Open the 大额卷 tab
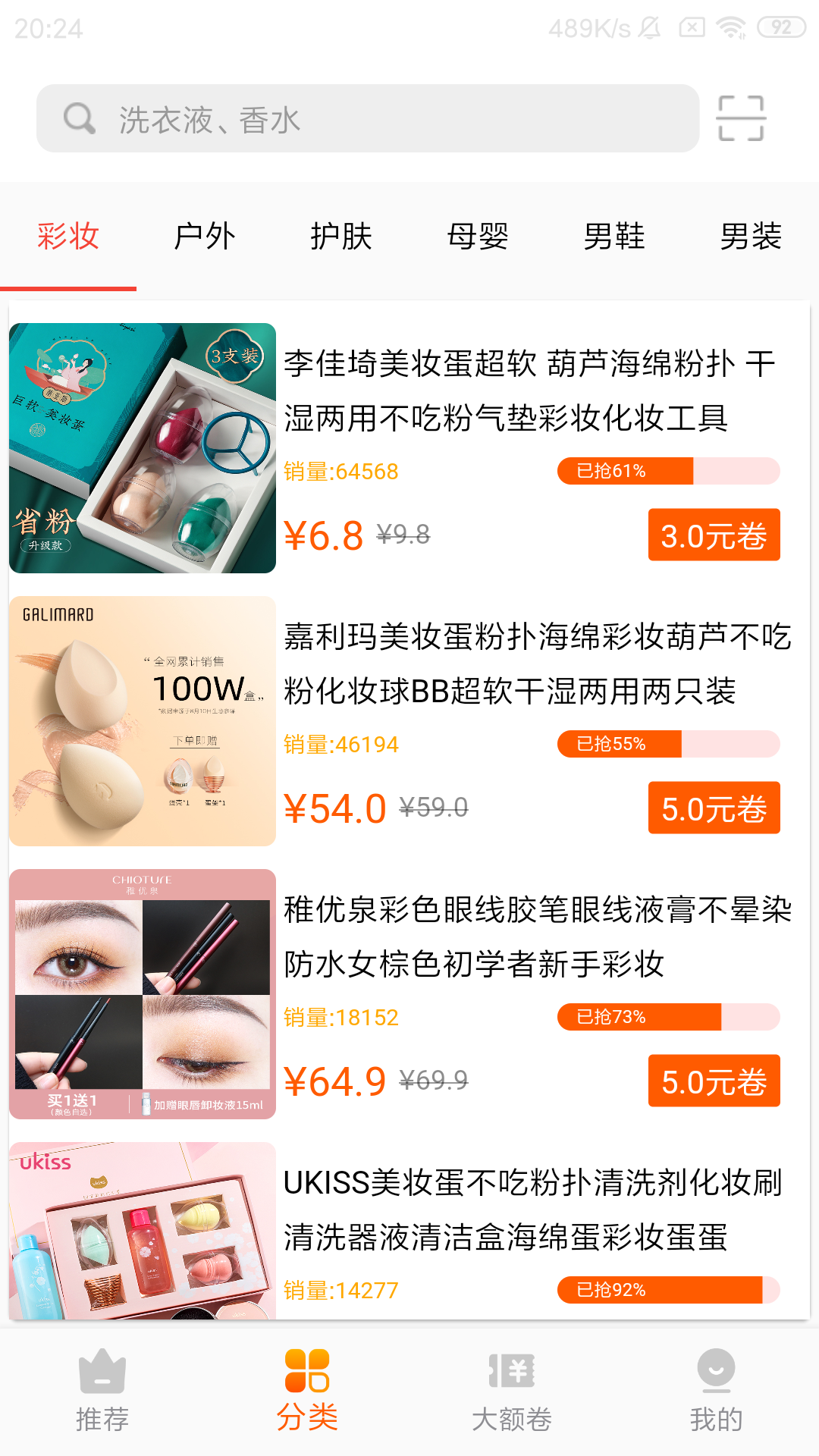This screenshot has height=1456, width=819. (x=512, y=1392)
